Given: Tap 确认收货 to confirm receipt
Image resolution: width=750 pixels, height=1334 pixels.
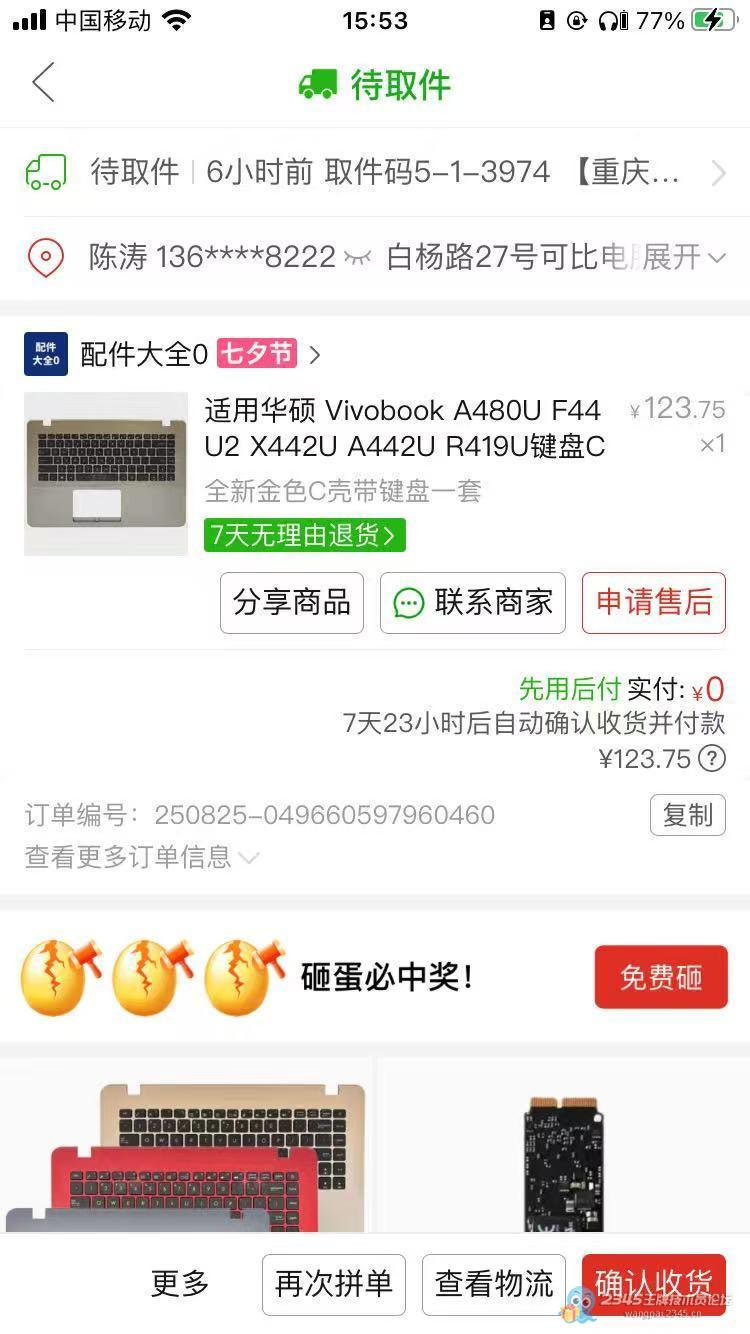Looking at the screenshot, I should (654, 1282).
